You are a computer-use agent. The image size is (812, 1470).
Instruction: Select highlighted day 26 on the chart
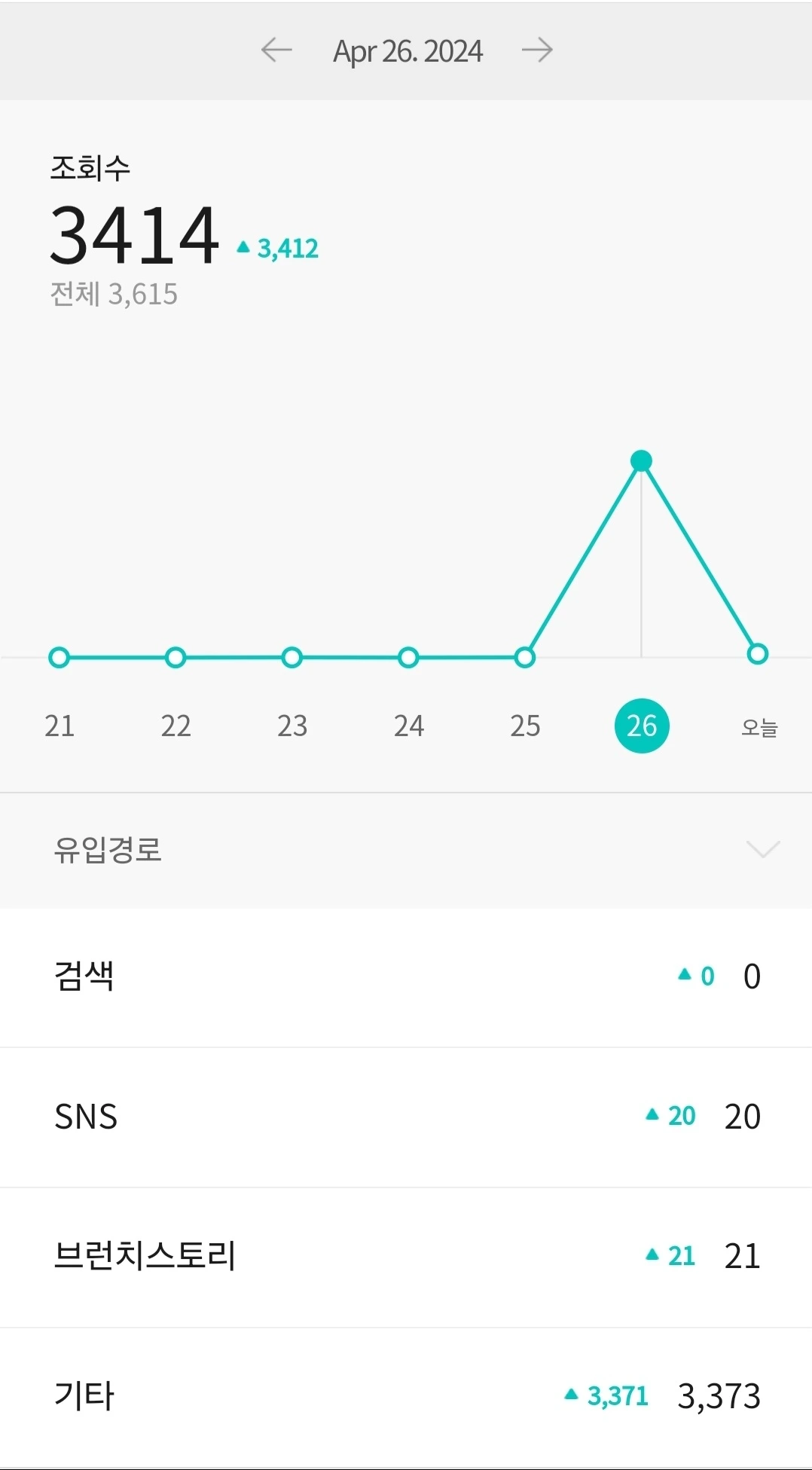(642, 726)
